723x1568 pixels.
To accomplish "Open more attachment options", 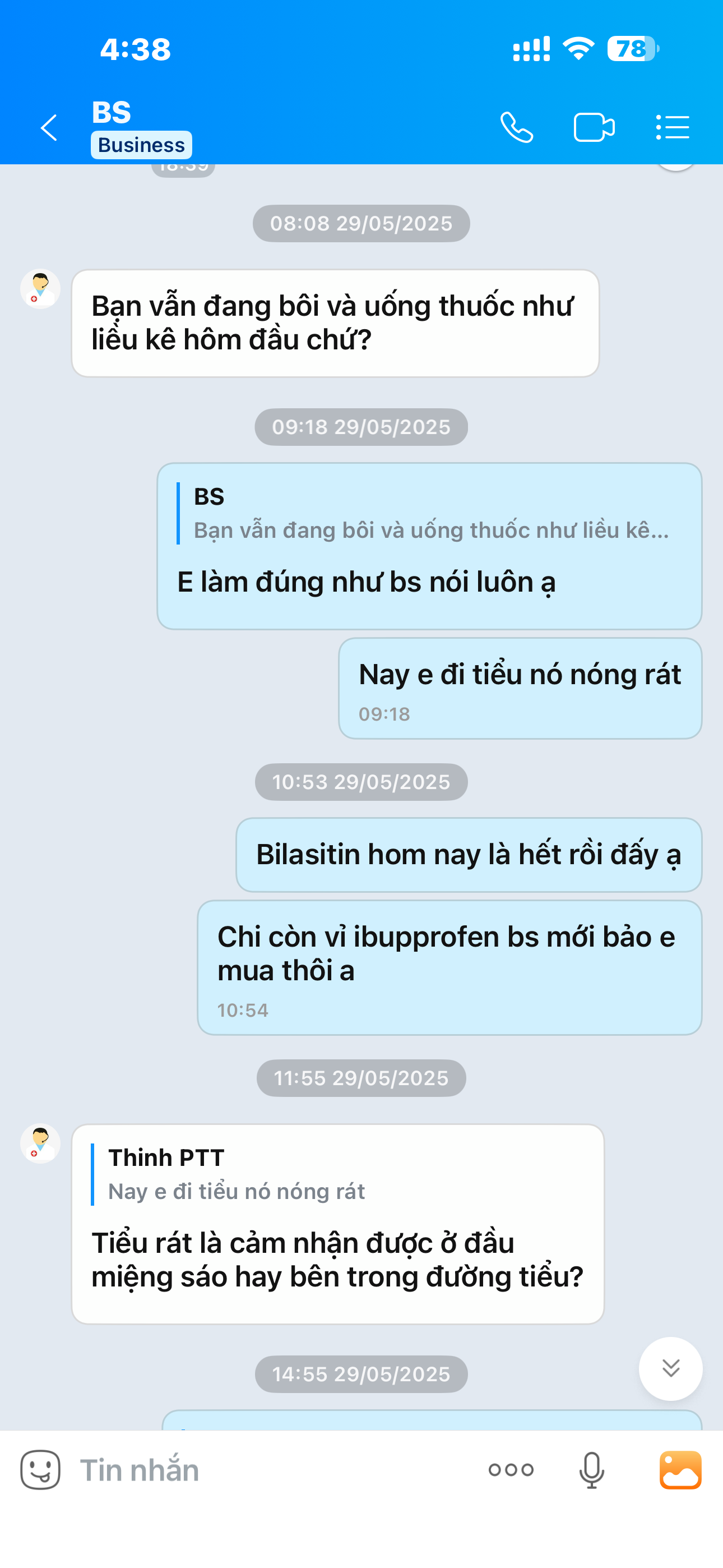I will tap(511, 1470).
